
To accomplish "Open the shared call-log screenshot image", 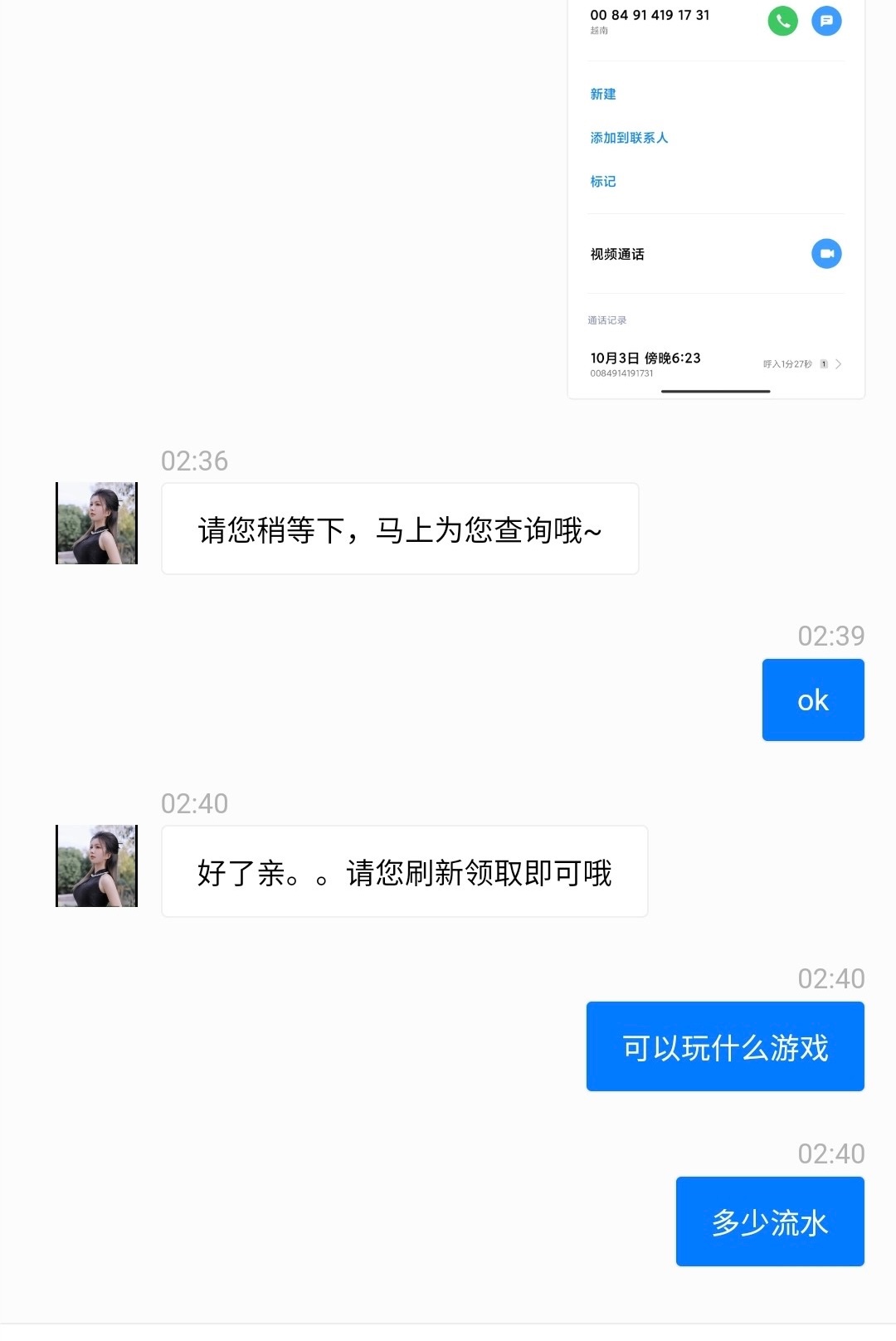I will (715, 199).
